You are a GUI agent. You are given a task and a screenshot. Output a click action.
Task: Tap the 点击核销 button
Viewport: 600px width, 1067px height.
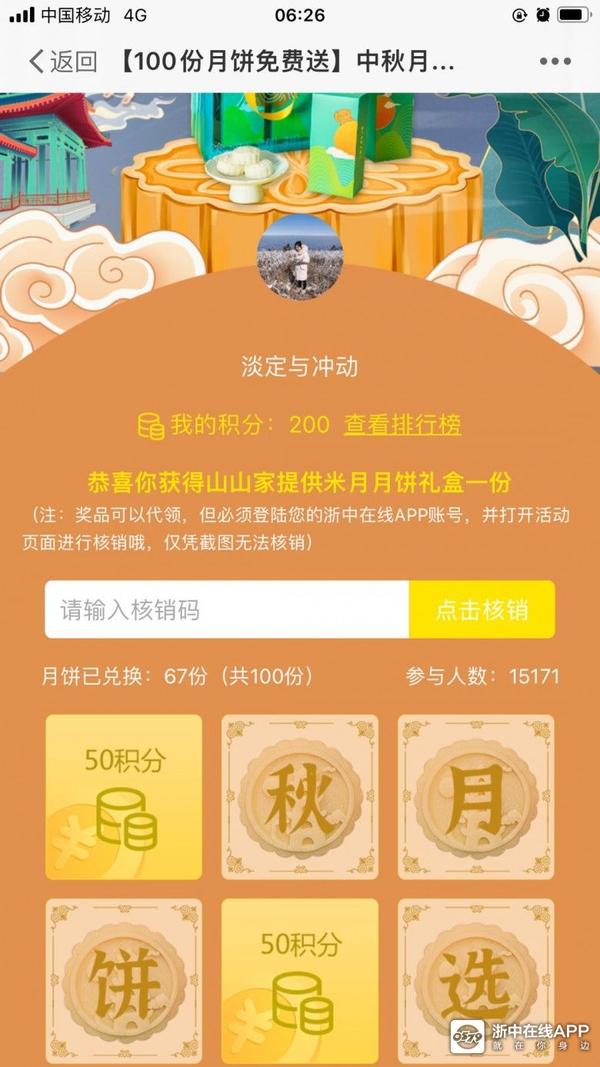(481, 609)
